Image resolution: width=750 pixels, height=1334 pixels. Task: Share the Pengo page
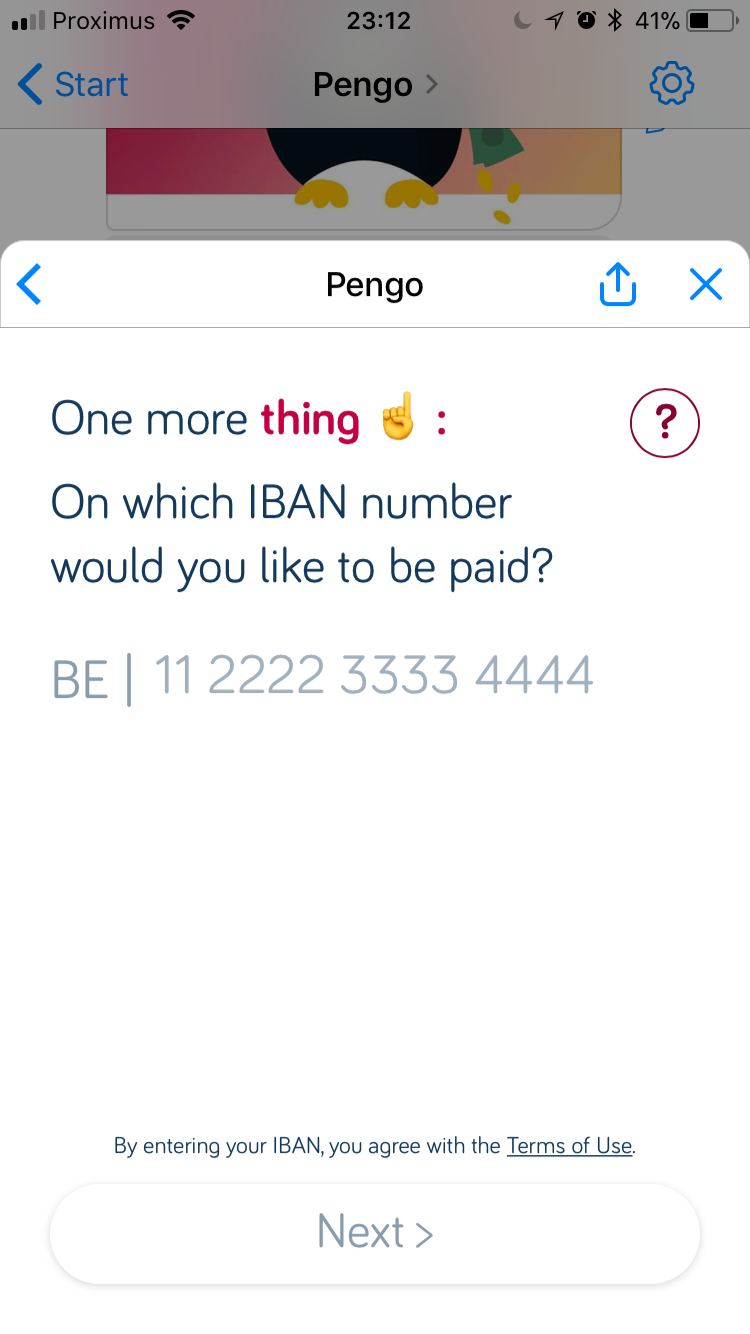coord(617,285)
